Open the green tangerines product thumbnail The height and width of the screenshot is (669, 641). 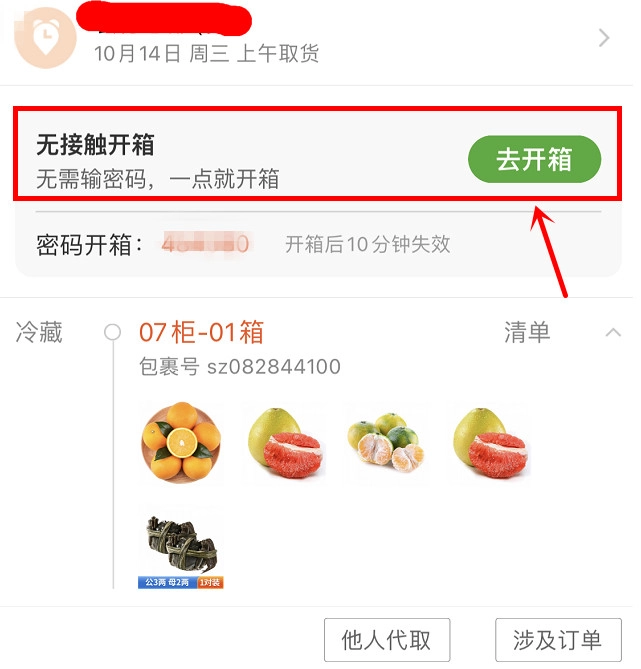[387, 443]
